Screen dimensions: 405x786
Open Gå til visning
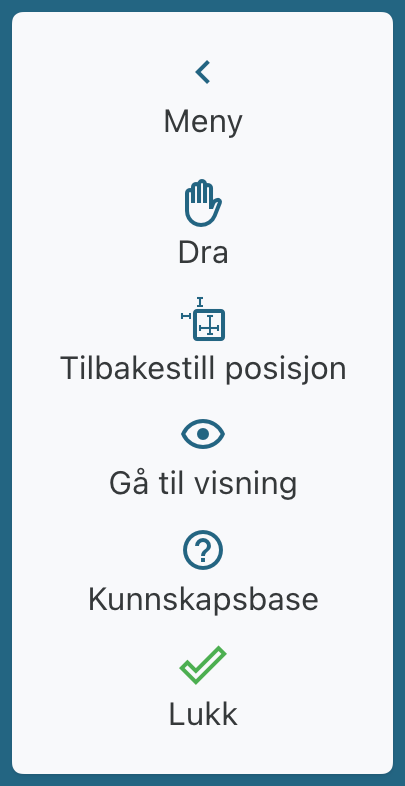(x=202, y=458)
